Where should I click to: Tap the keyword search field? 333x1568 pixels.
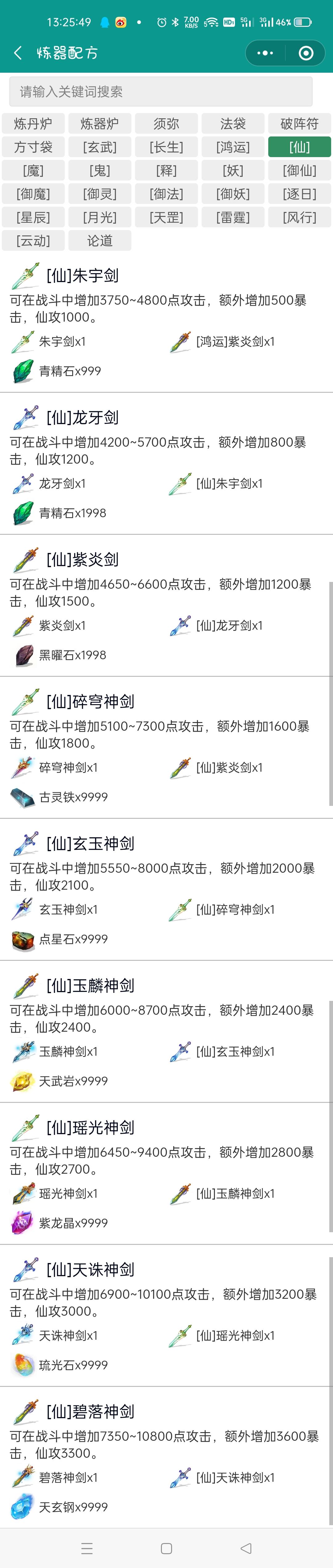point(161,91)
